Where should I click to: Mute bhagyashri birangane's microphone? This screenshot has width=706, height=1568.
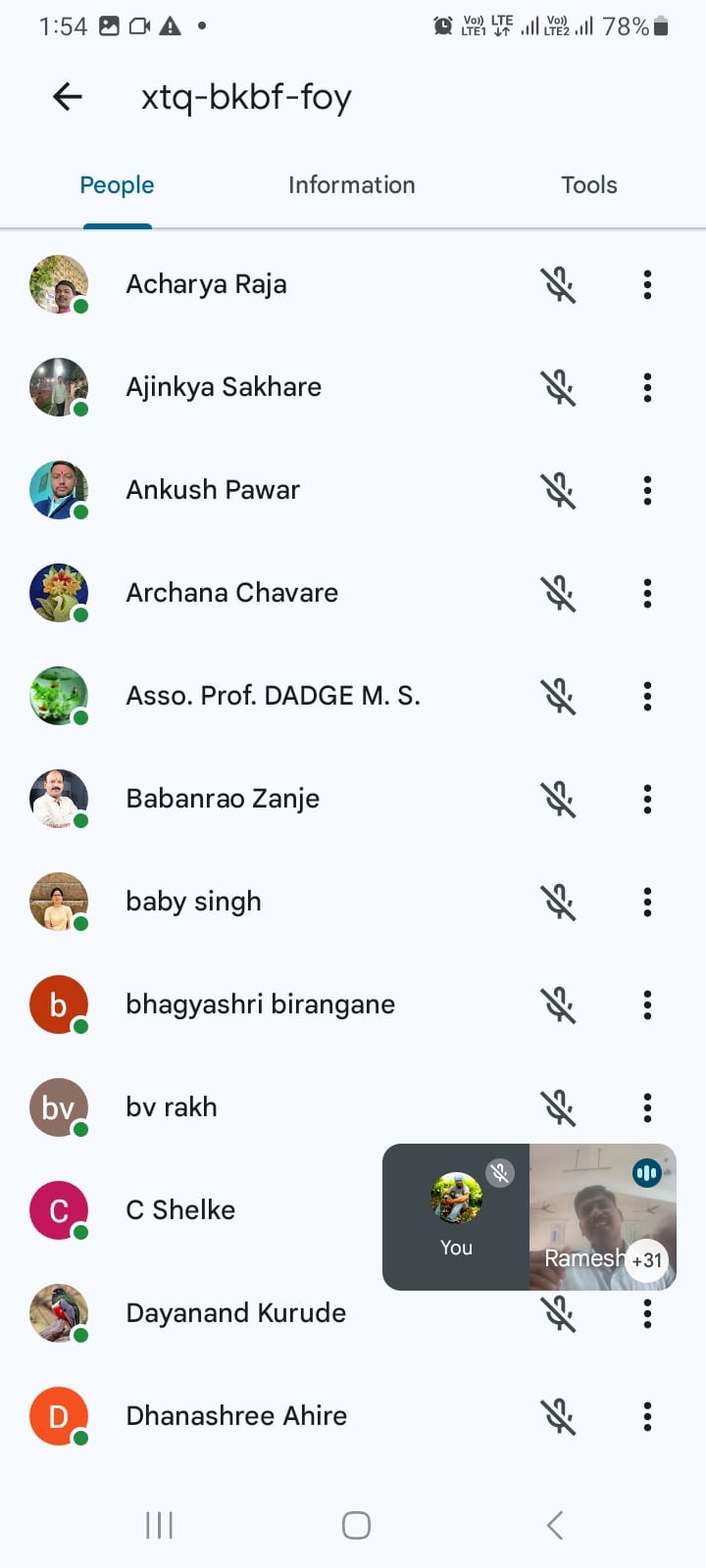pos(559,1005)
